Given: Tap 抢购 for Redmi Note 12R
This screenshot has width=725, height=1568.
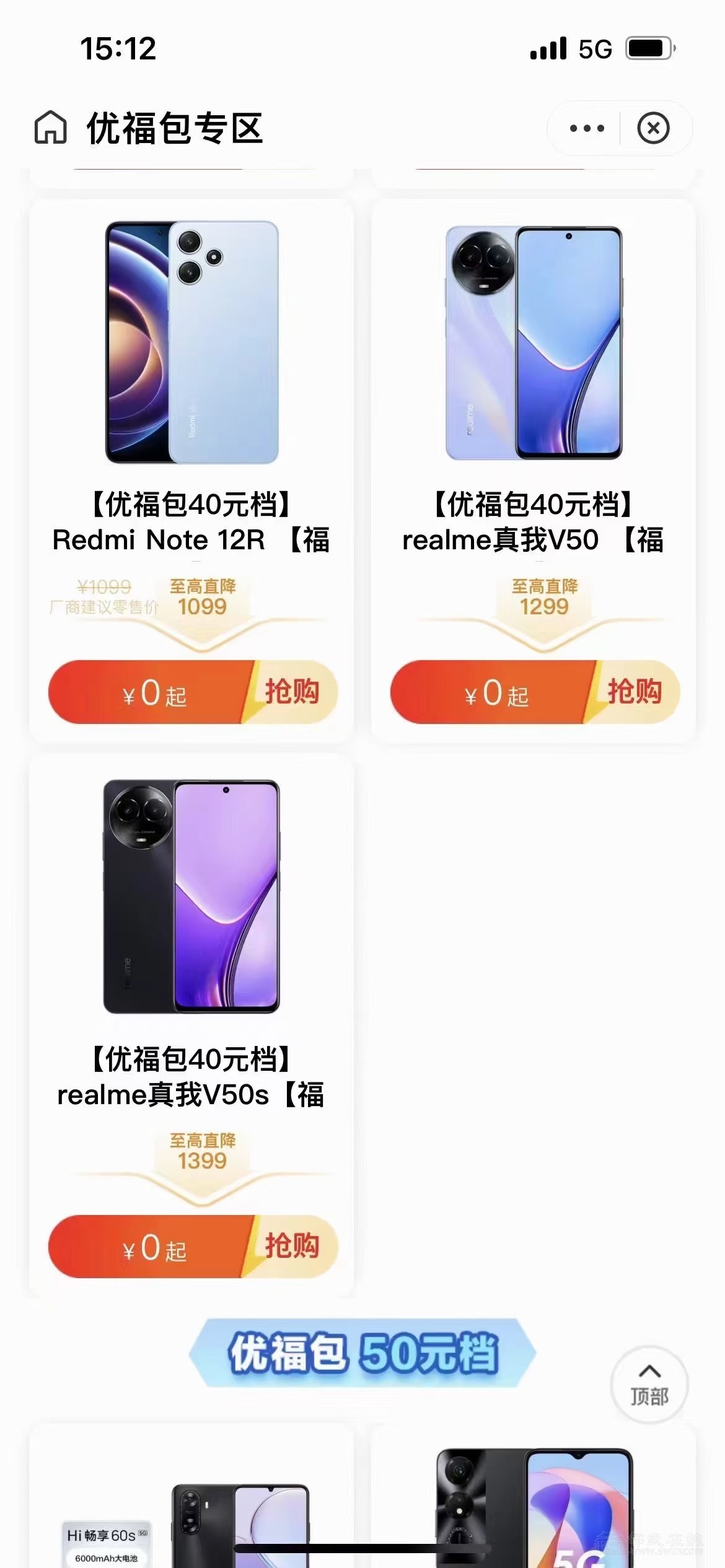Looking at the screenshot, I should [291, 692].
